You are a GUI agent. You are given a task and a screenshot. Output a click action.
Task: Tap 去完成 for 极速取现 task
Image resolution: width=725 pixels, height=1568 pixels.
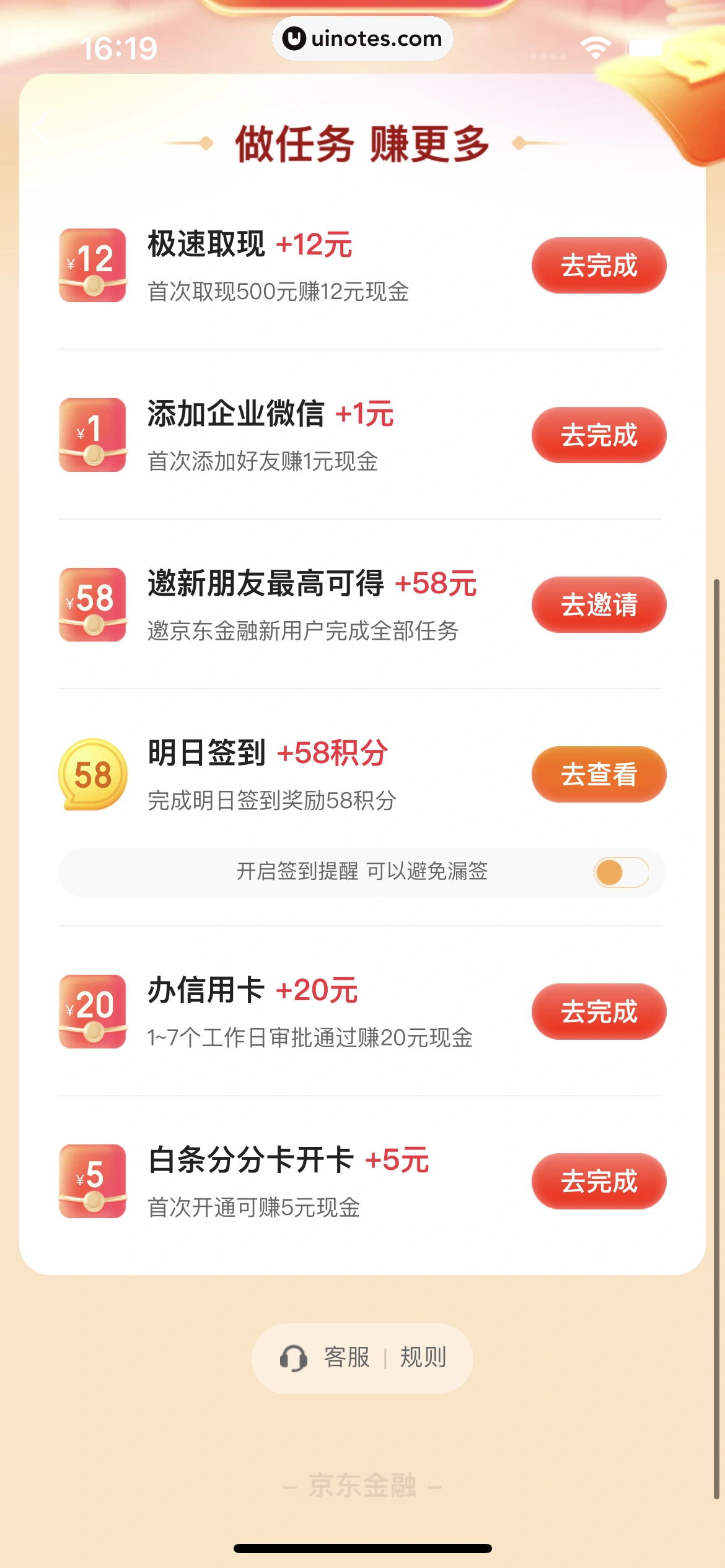(599, 266)
